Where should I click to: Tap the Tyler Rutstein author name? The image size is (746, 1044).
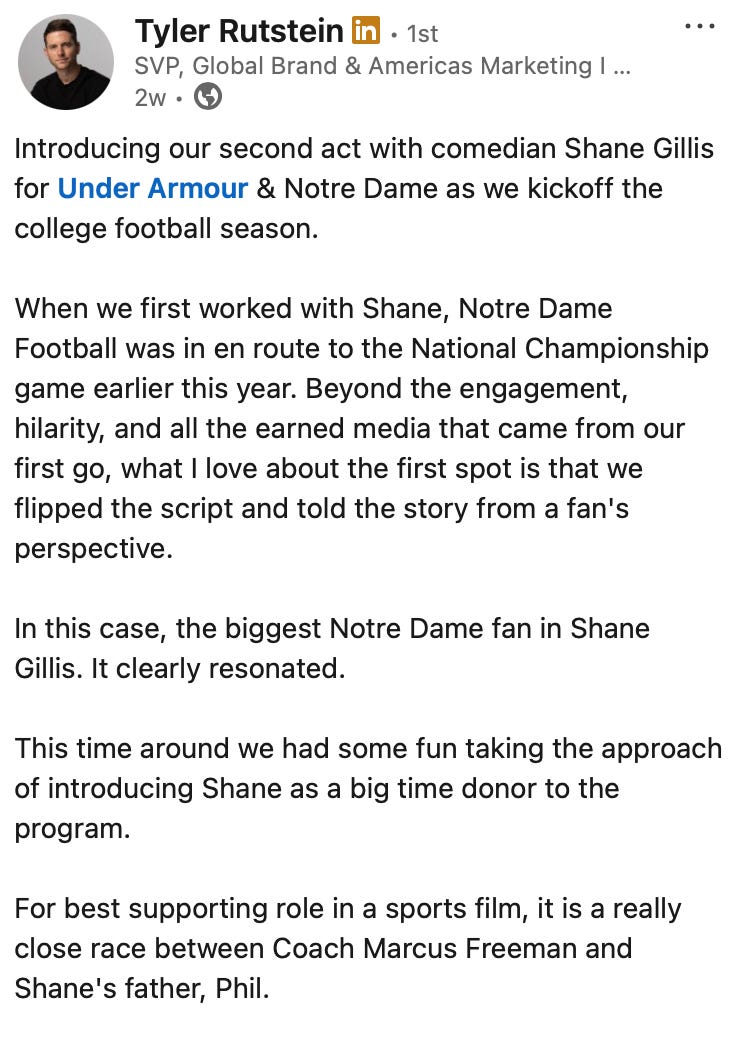pos(239,31)
